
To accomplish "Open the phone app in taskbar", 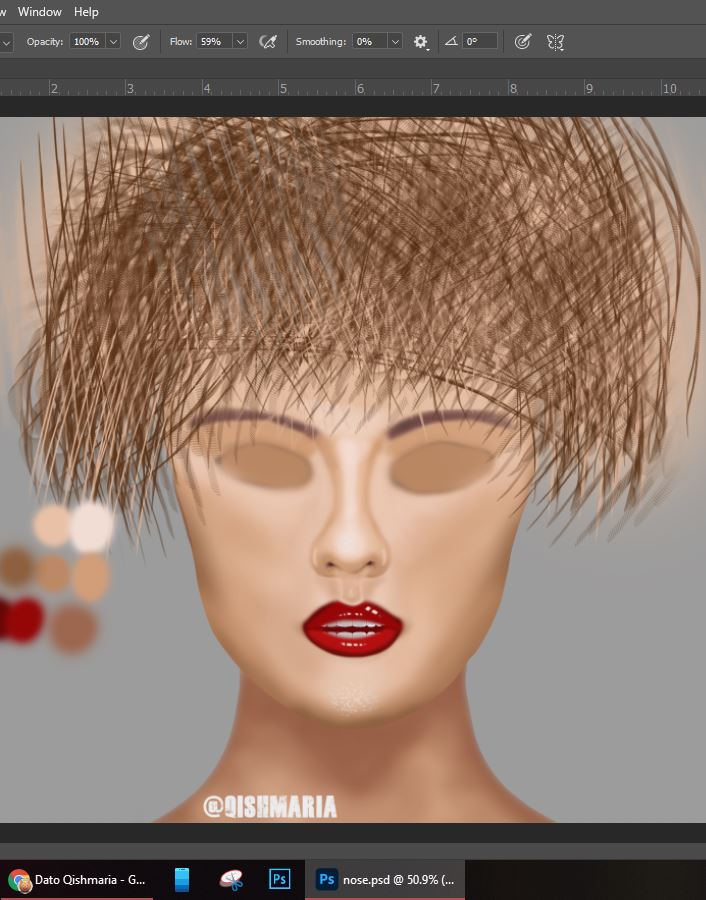I will coord(181,880).
